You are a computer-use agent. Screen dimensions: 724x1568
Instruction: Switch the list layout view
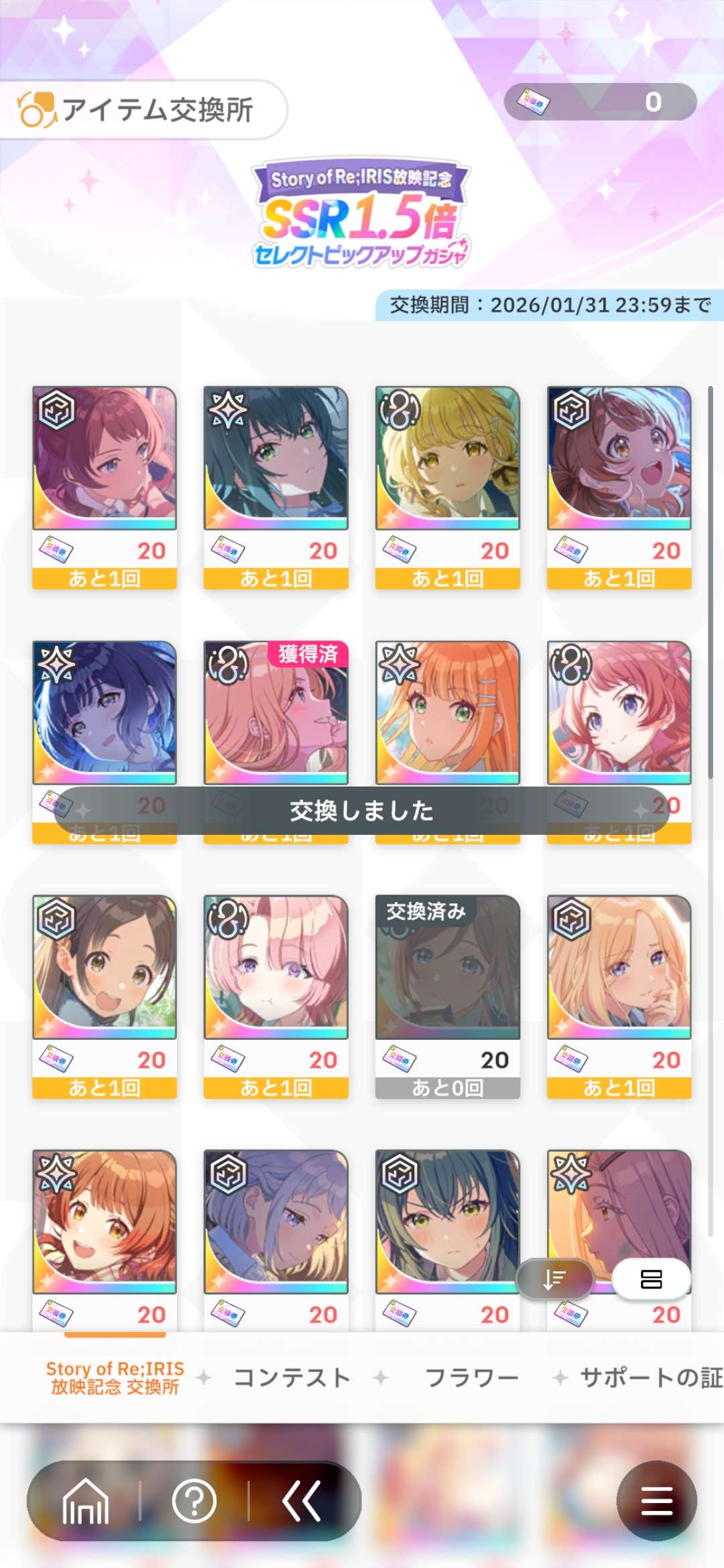(x=651, y=1279)
